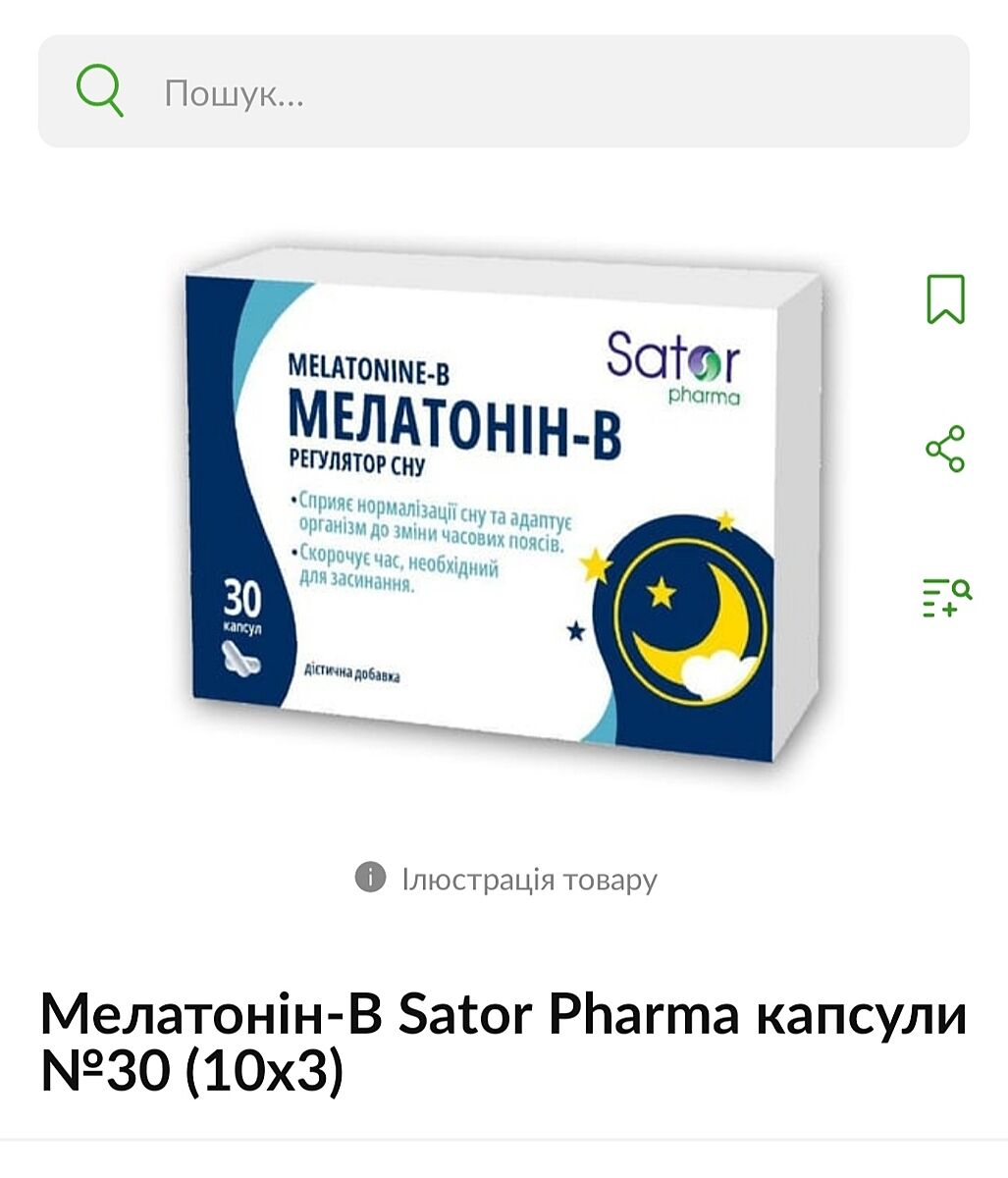Add product to comparison list
The height and width of the screenshot is (1178, 1008).
(946, 598)
